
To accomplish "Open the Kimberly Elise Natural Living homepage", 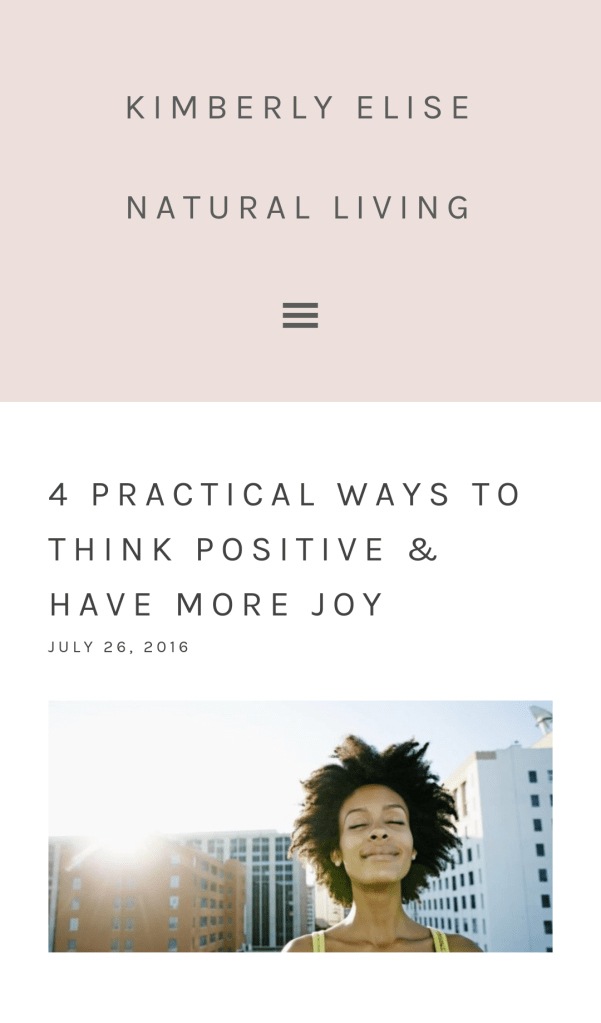I will point(299,157).
